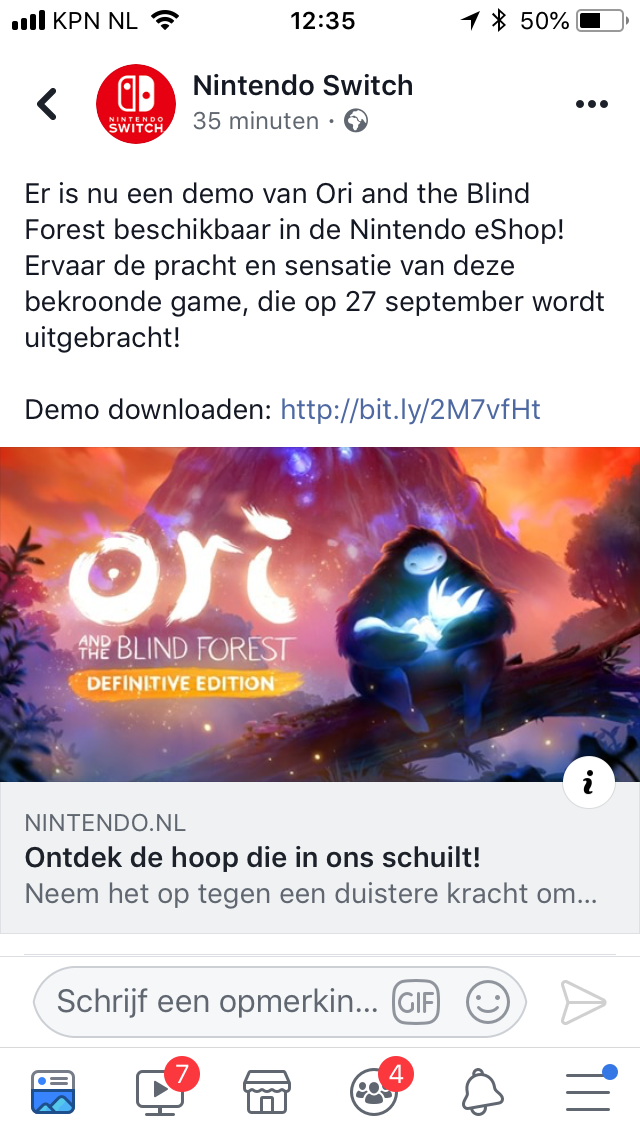Open the Ori and the Blind Forest link preview
The height and width of the screenshot is (1136, 640).
tap(320, 690)
